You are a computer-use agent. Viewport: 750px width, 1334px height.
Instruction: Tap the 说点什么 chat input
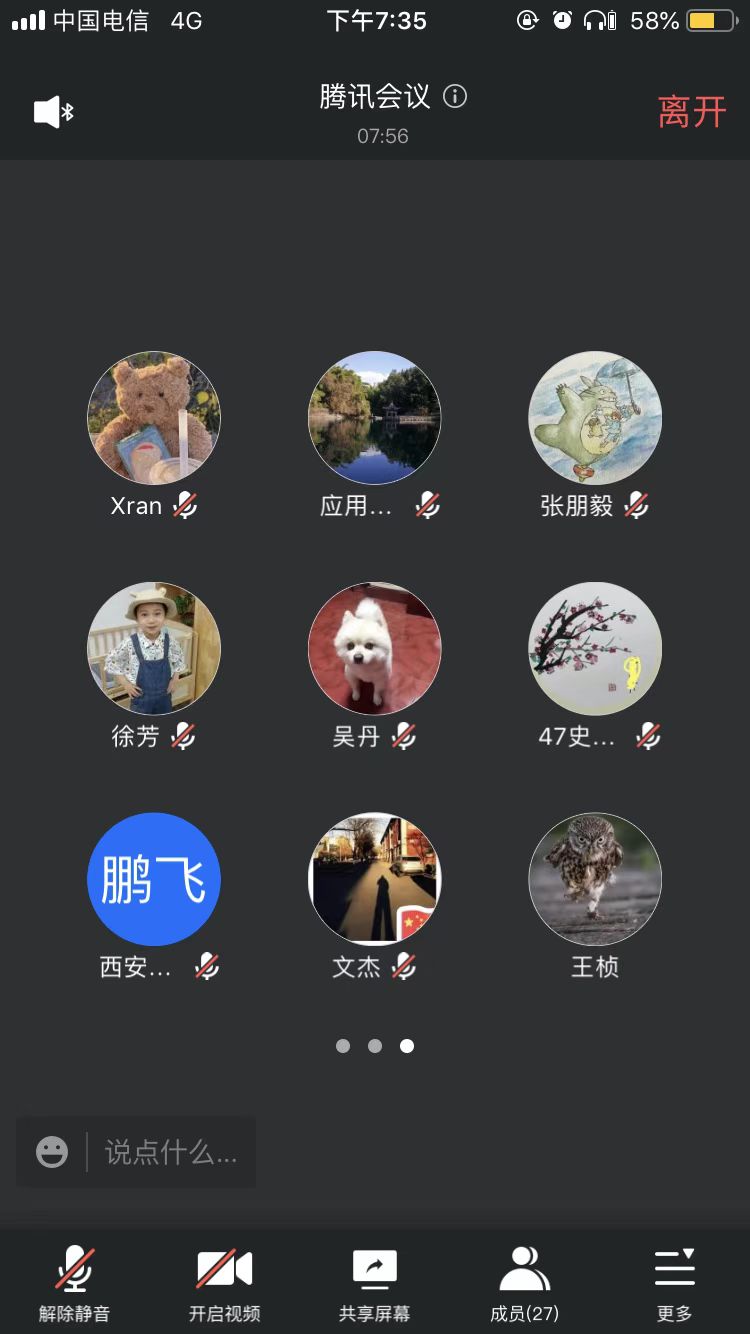coord(171,1152)
